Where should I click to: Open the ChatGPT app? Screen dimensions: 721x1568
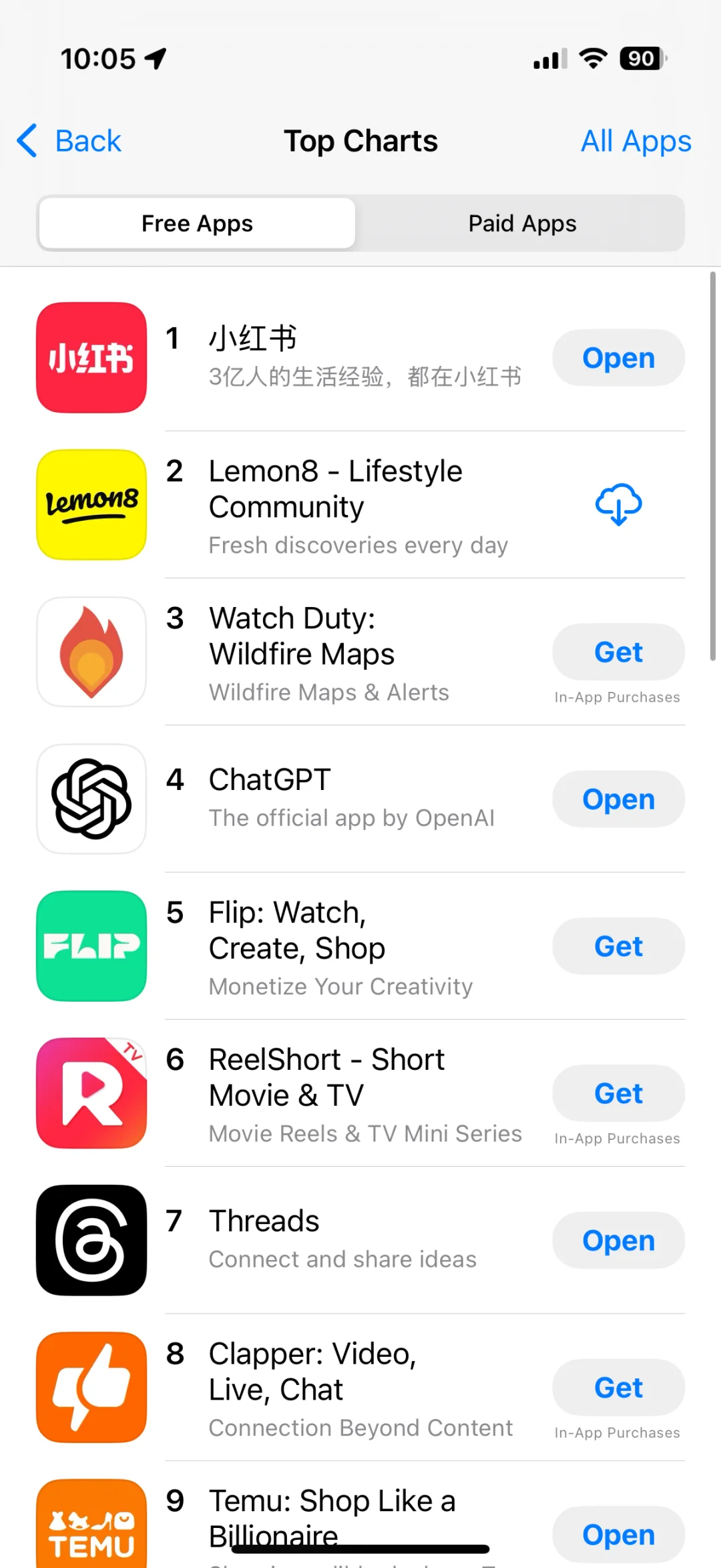618,799
